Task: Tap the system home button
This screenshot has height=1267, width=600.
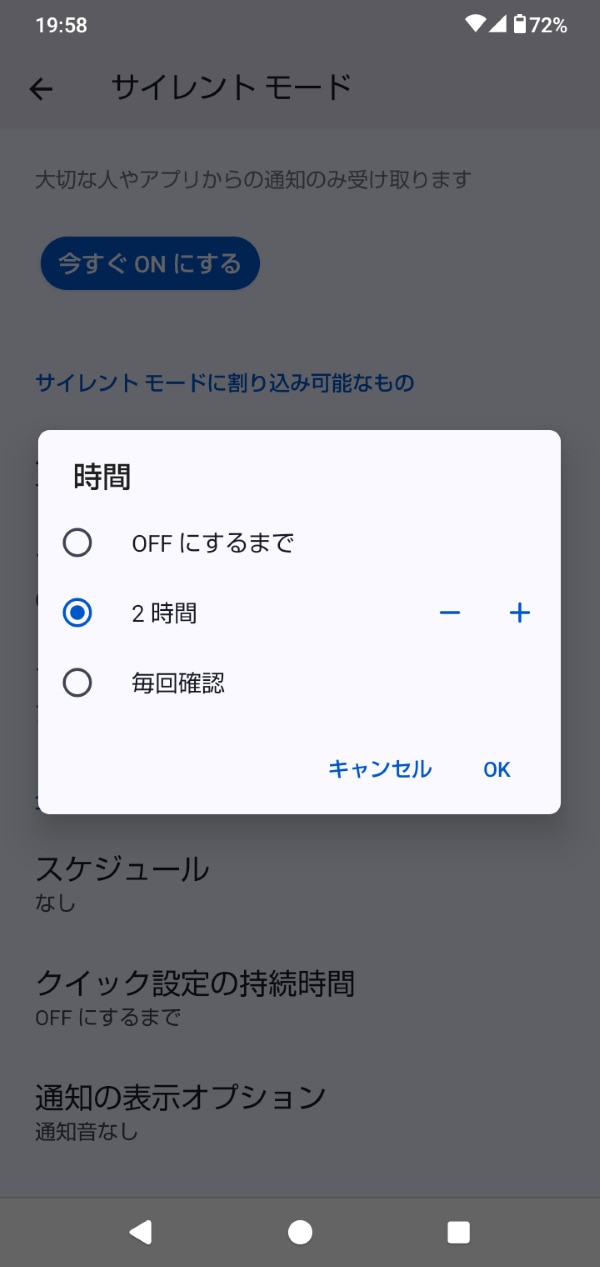Action: (x=300, y=1232)
